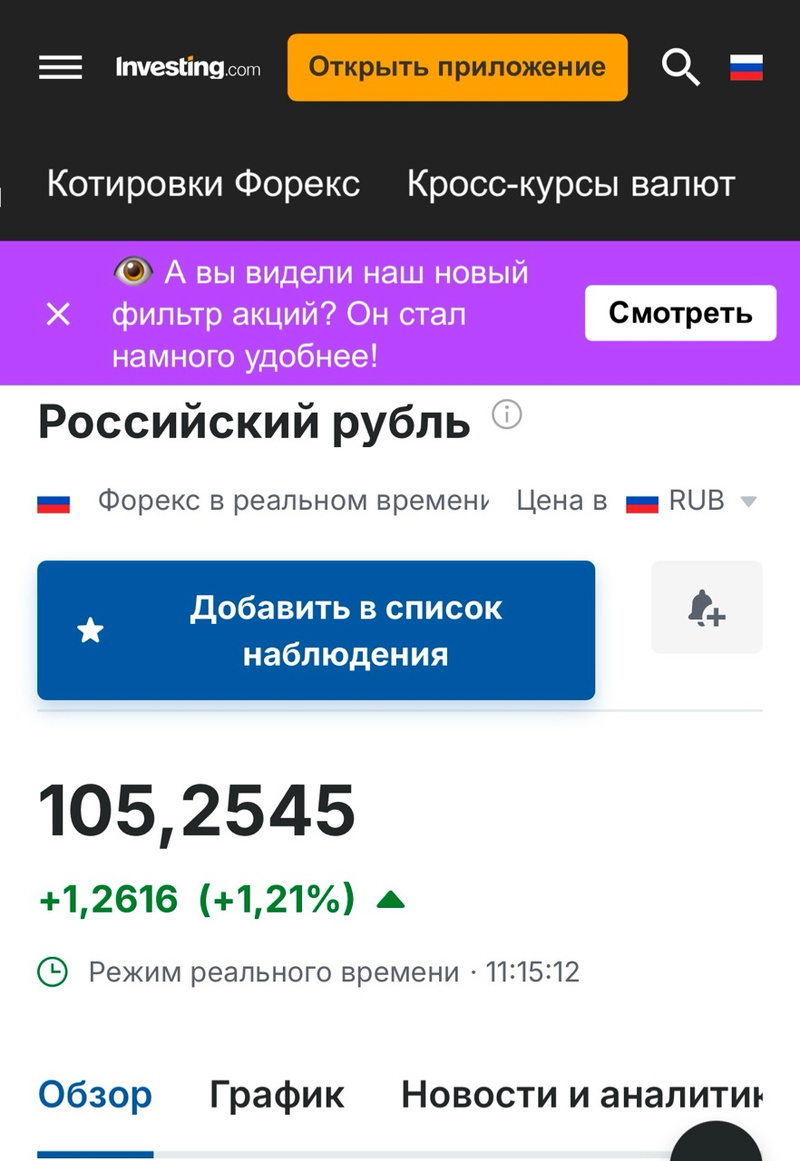
Task: Dismiss the purple stock filter banner
Action: click(59, 314)
